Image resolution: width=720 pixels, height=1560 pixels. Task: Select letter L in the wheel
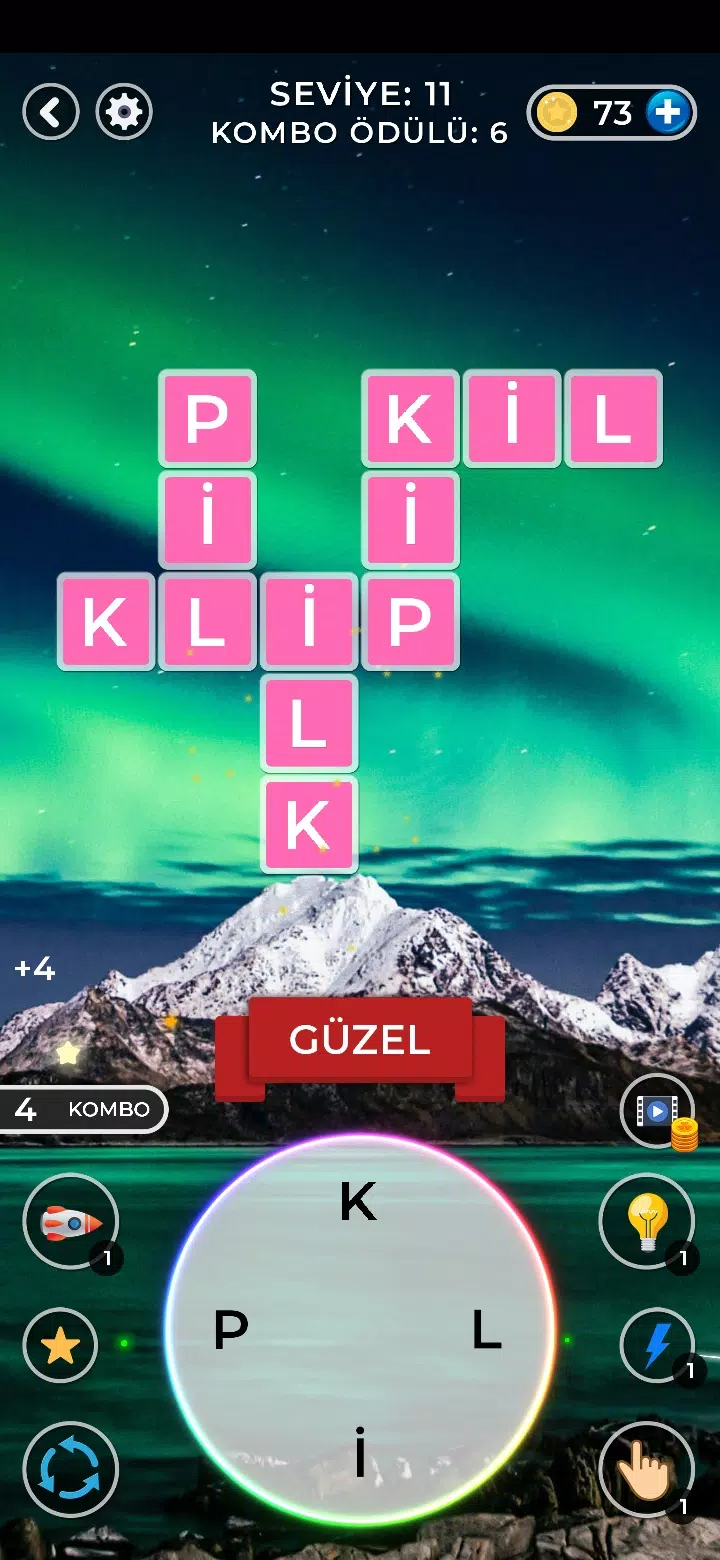tap(486, 1330)
